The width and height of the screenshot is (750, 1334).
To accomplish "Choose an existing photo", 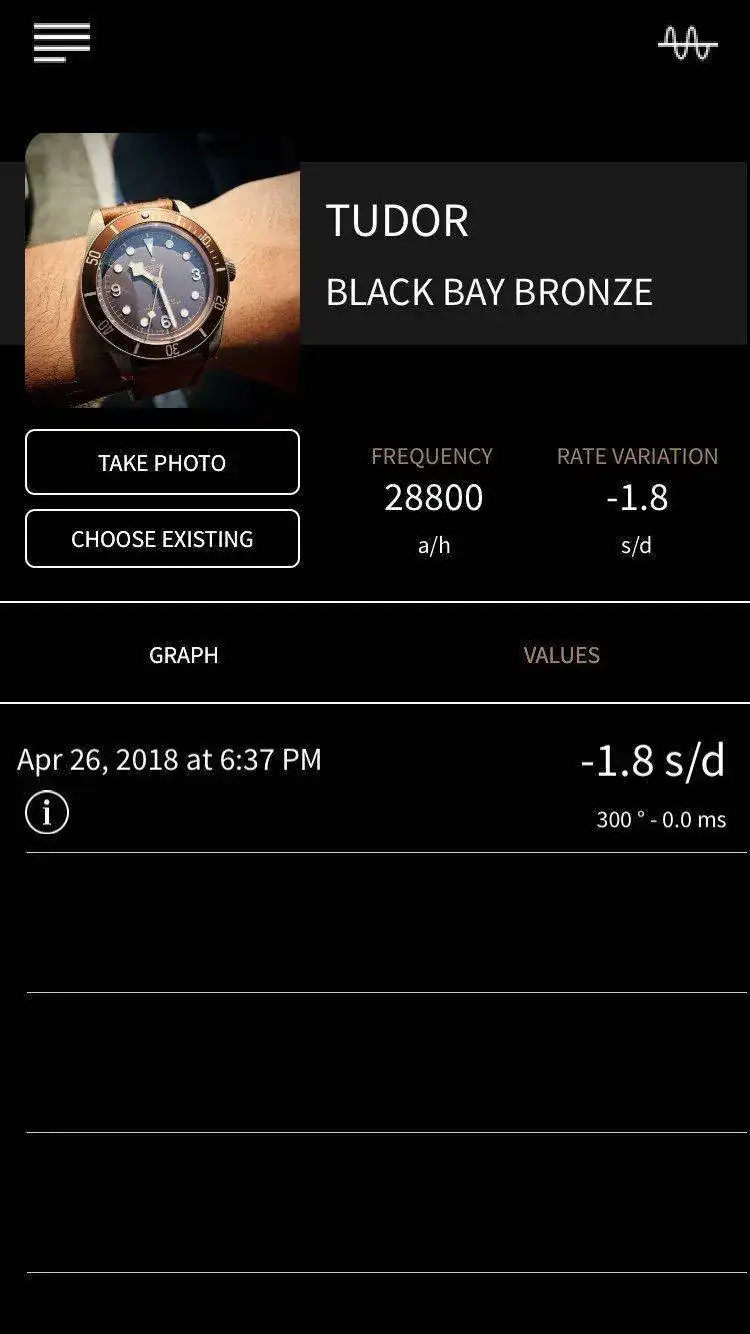I will click(x=162, y=539).
